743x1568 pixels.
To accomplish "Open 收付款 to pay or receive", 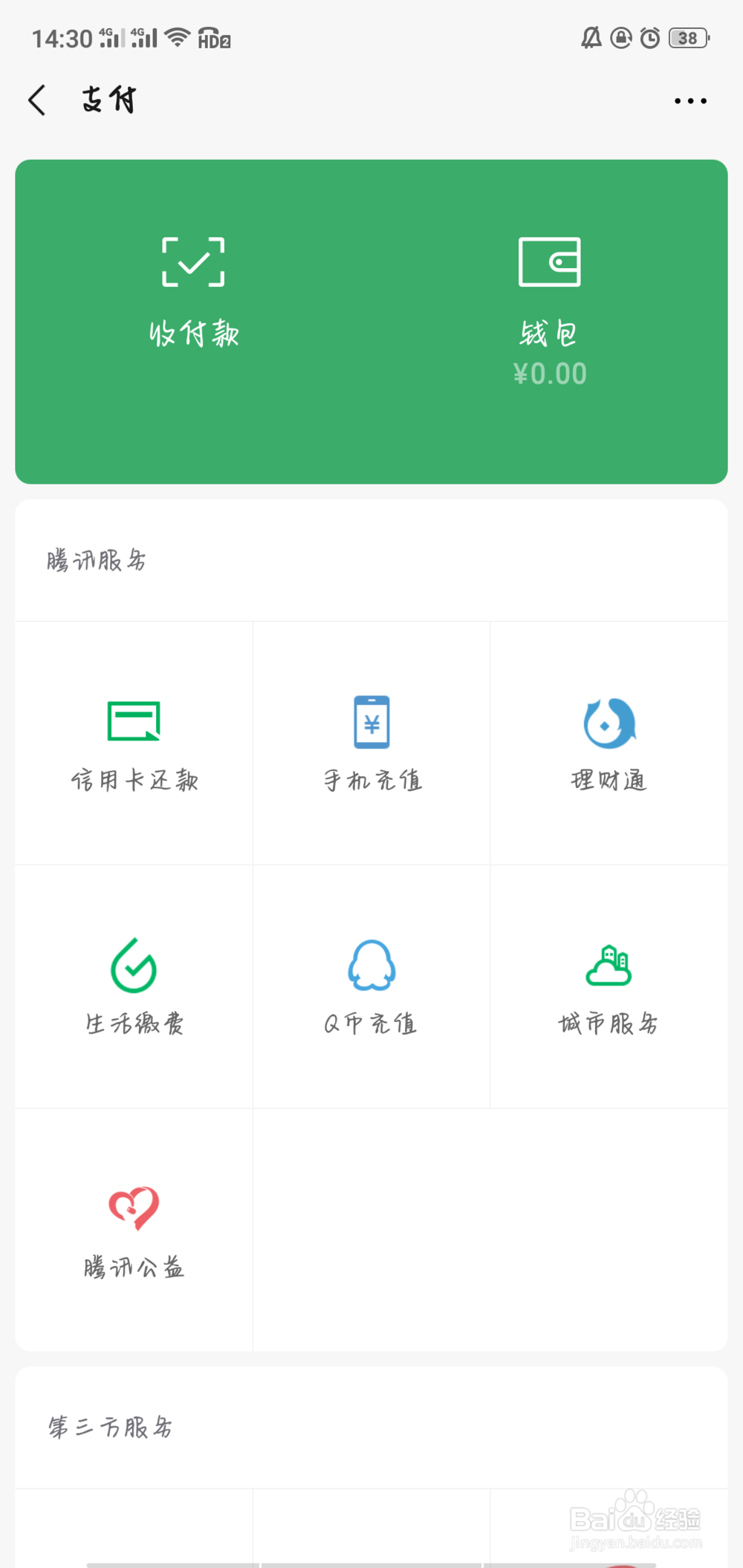I will coord(193,293).
